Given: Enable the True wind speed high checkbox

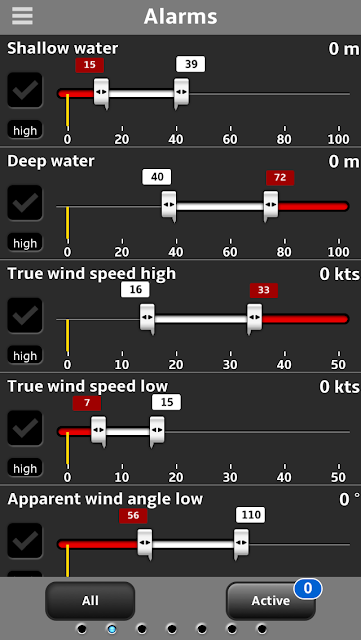Looking at the screenshot, I should [25, 315].
